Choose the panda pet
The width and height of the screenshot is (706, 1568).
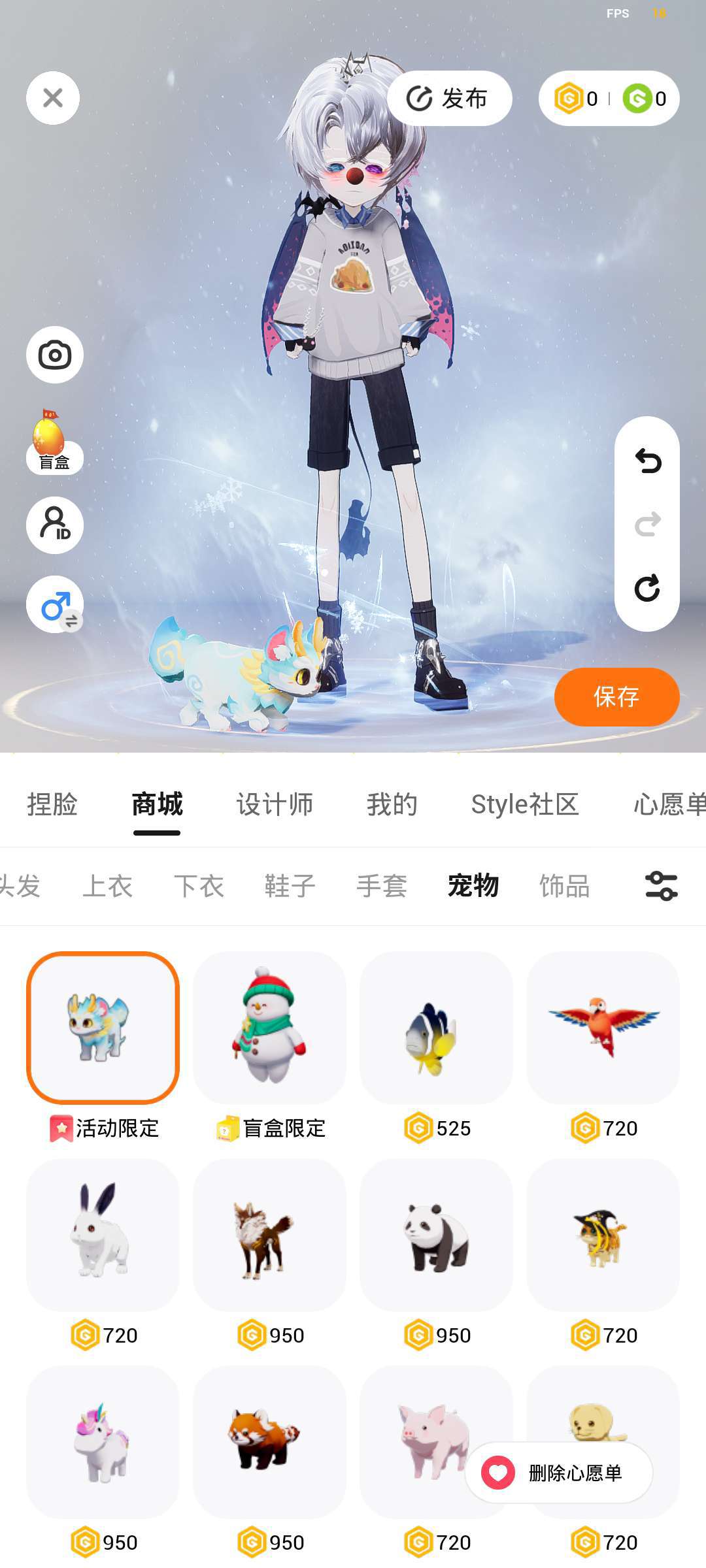(436, 1235)
